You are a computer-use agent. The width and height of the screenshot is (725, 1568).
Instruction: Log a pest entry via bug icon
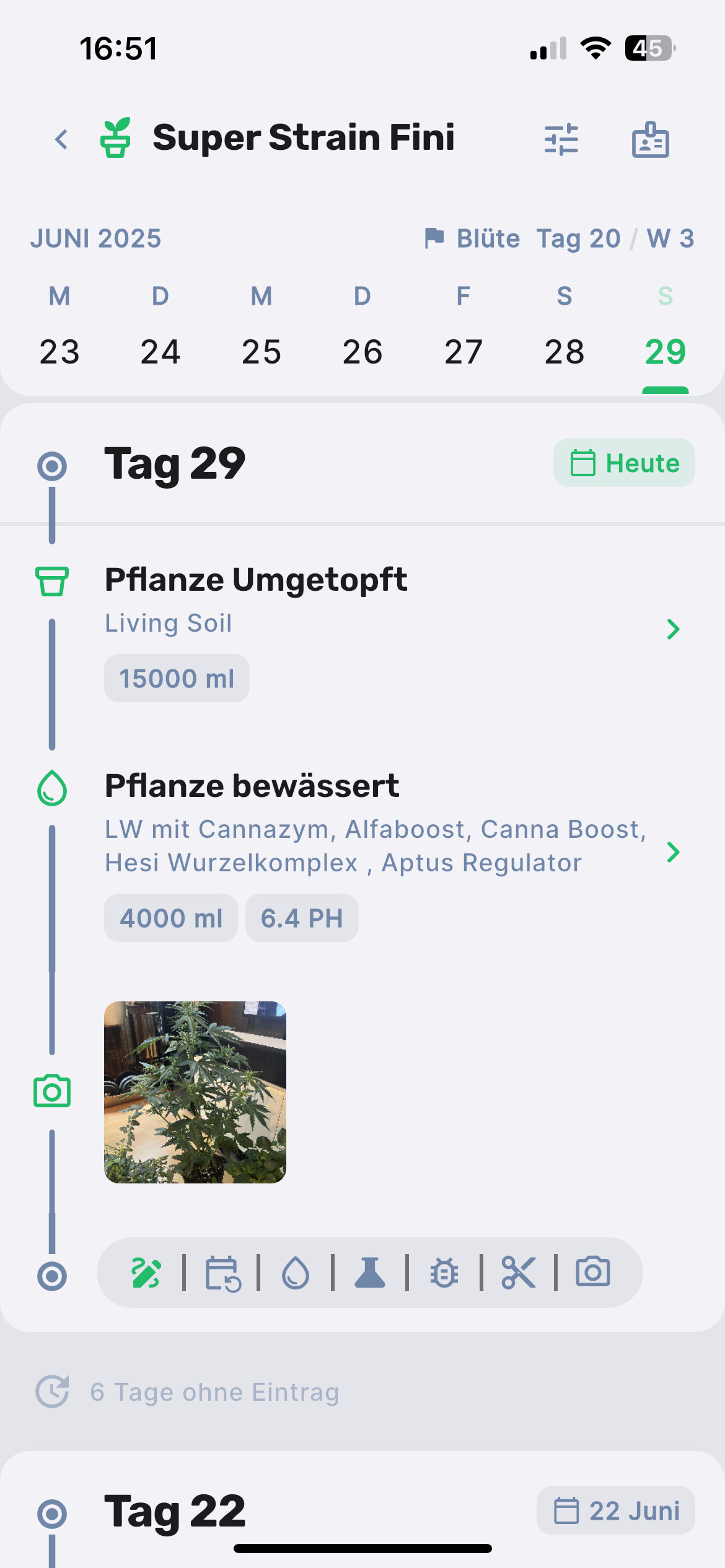(444, 1273)
